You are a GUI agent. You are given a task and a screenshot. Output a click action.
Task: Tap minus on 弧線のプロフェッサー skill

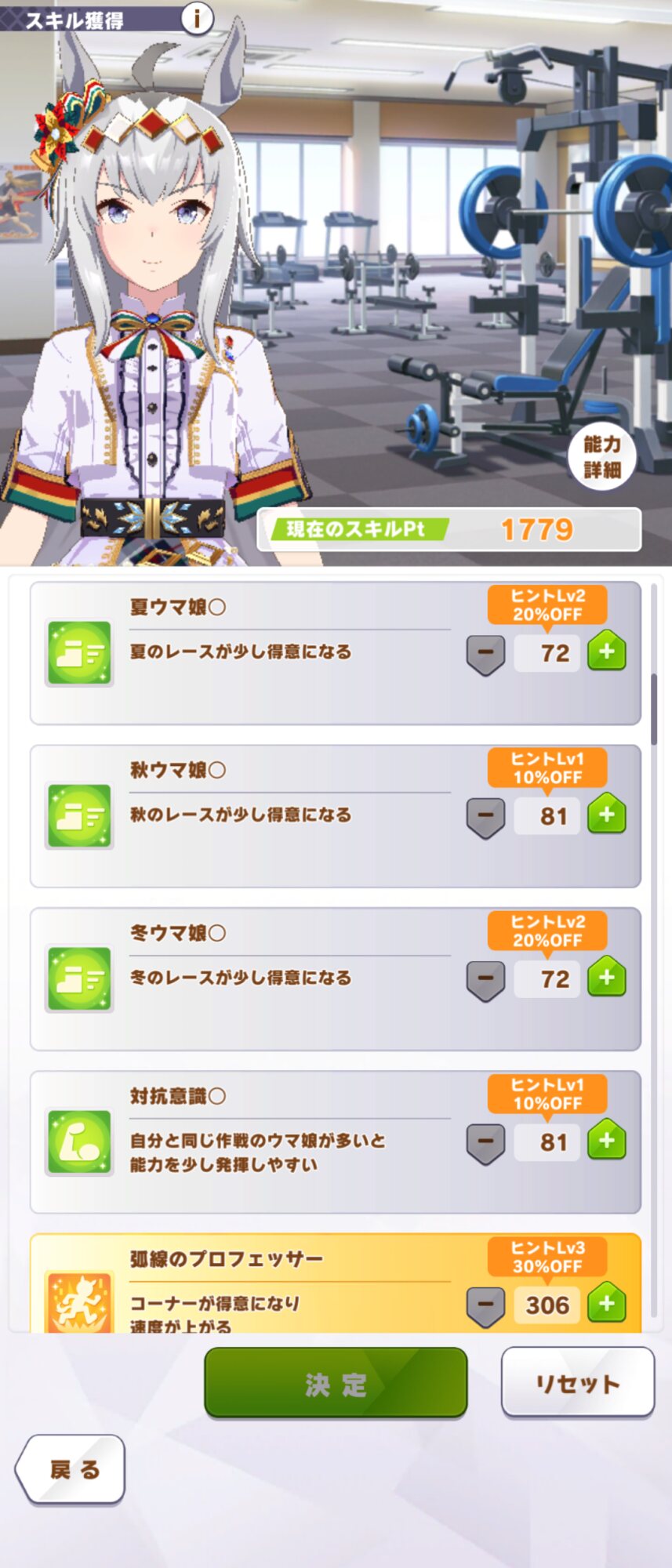(x=485, y=1305)
